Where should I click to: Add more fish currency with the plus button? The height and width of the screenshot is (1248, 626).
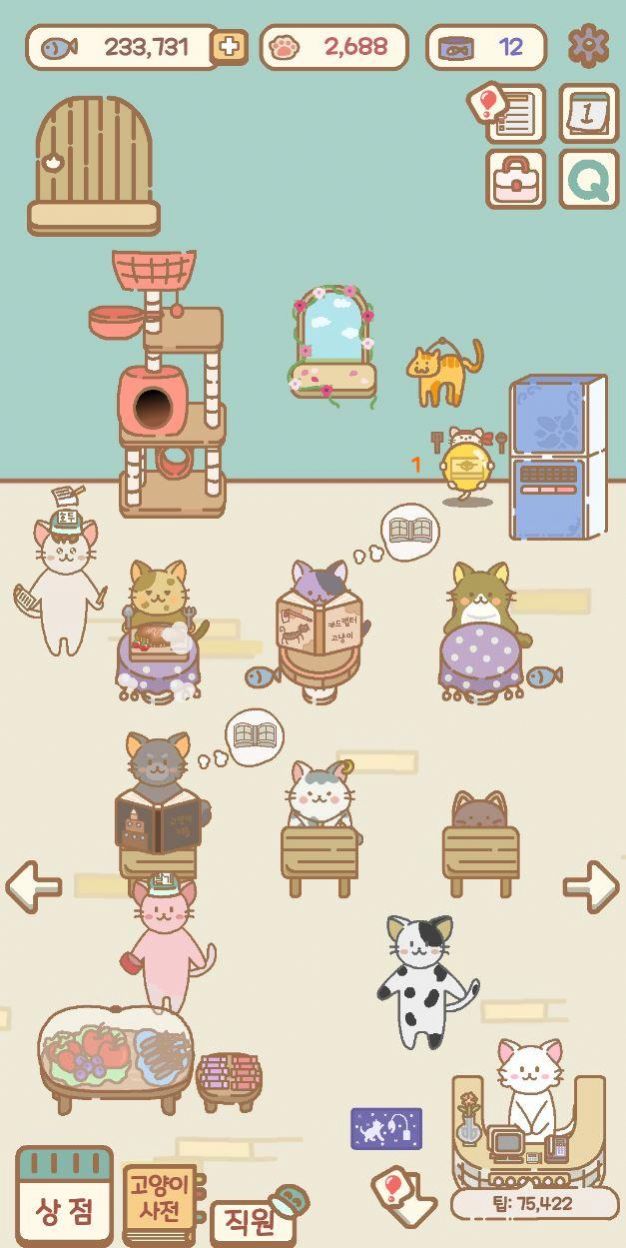point(231,47)
